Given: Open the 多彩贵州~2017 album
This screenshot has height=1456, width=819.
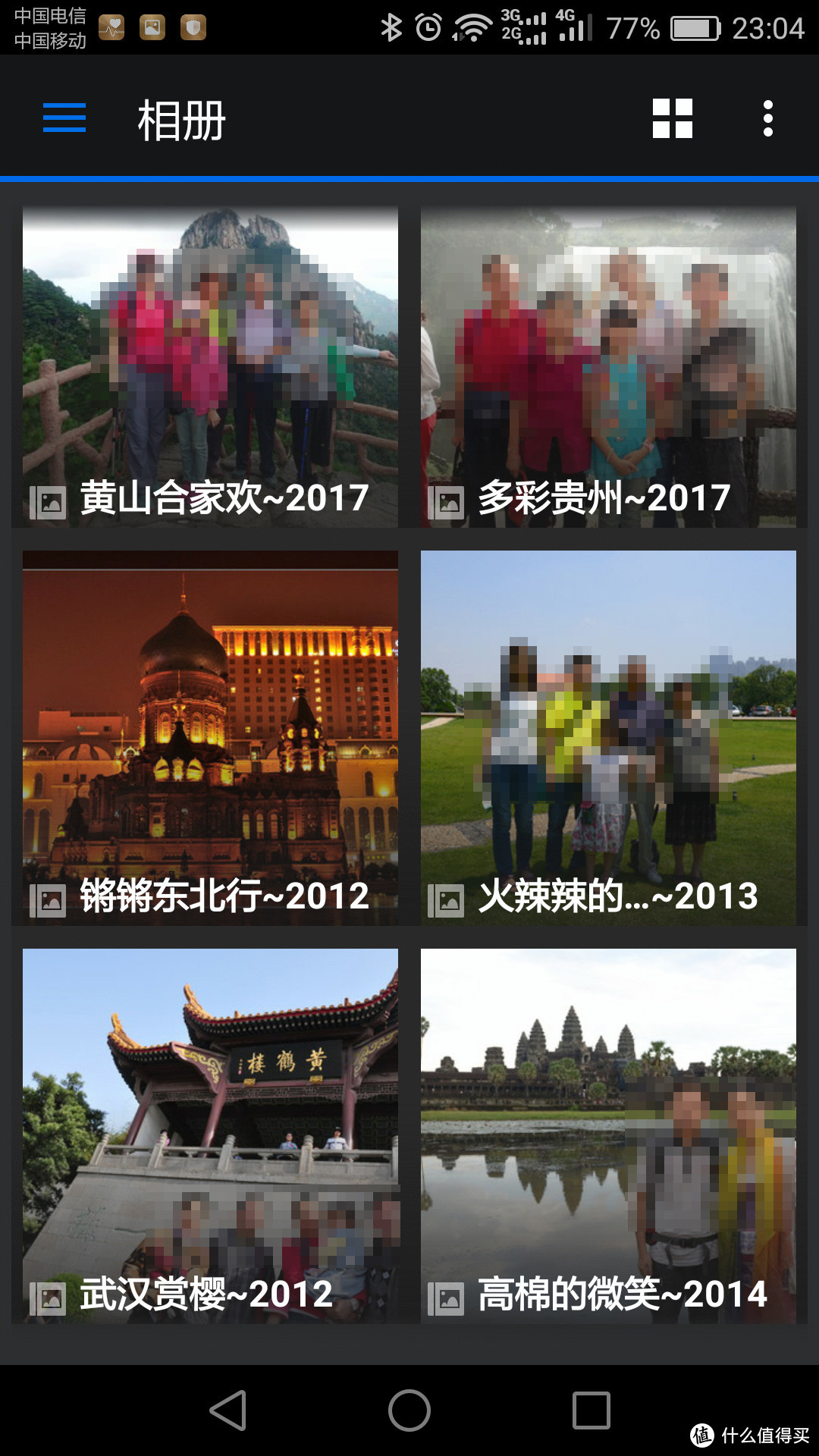Looking at the screenshot, I should [608, 366].
